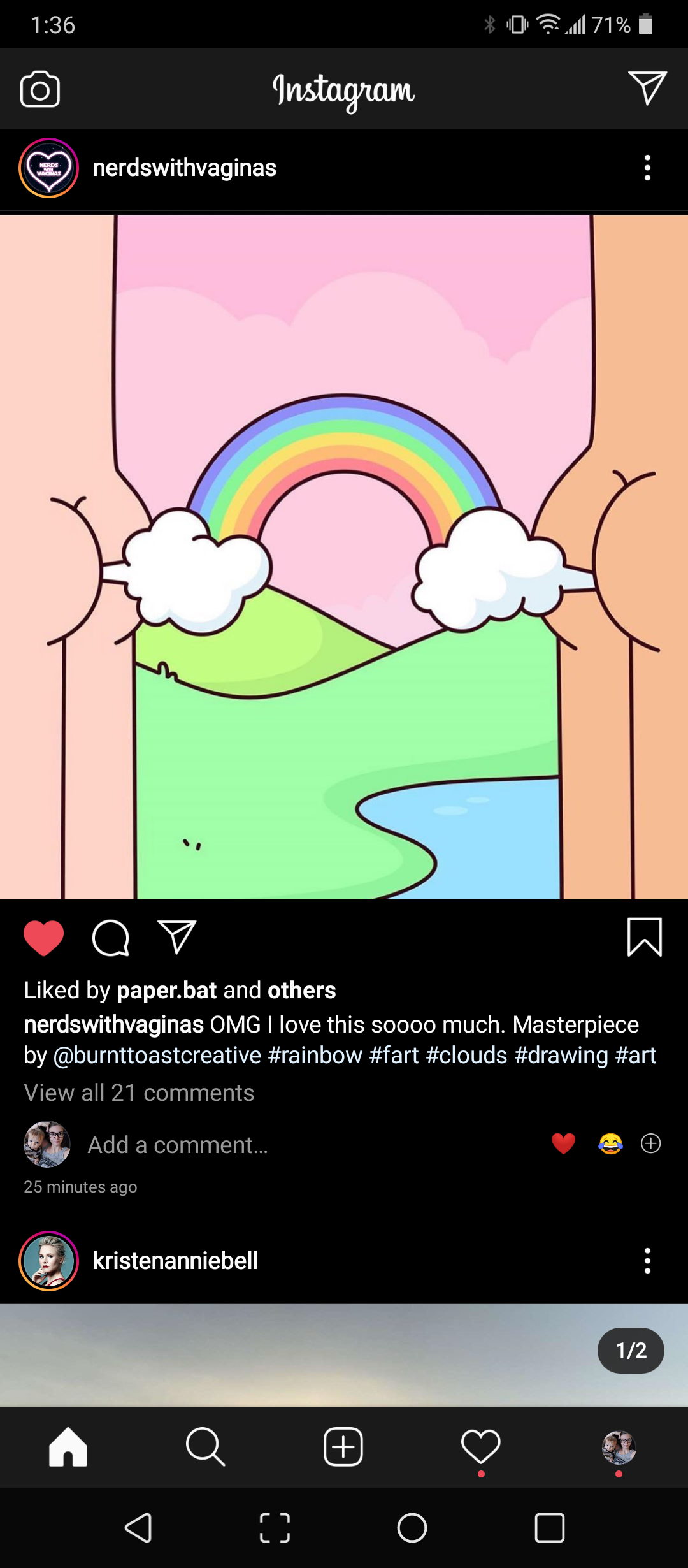Open nerdswithvaginas post options menu
Screen dimensions: 688x1568
click(647, 168)
